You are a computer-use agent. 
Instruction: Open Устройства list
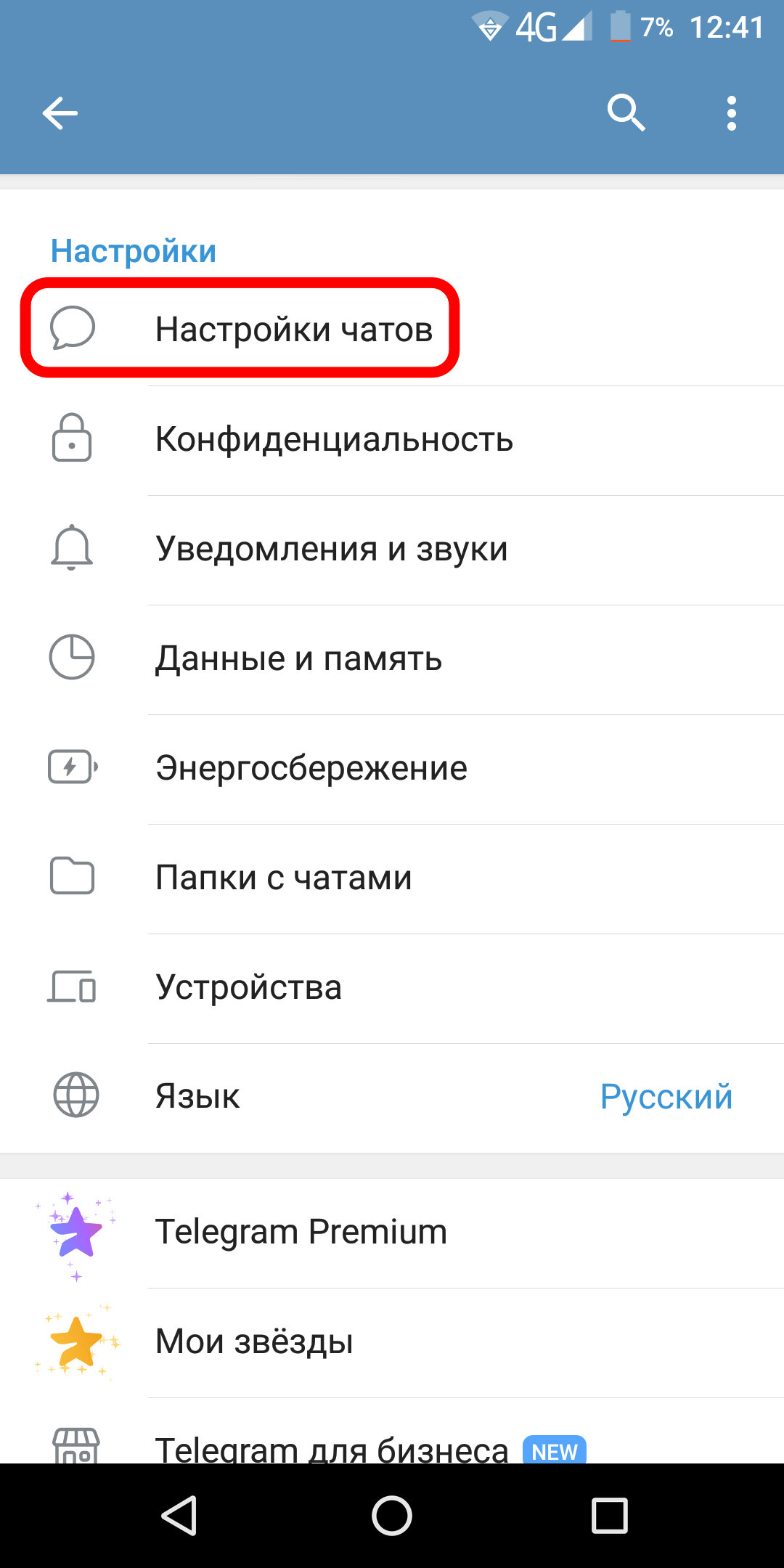(x=392, y=988)
